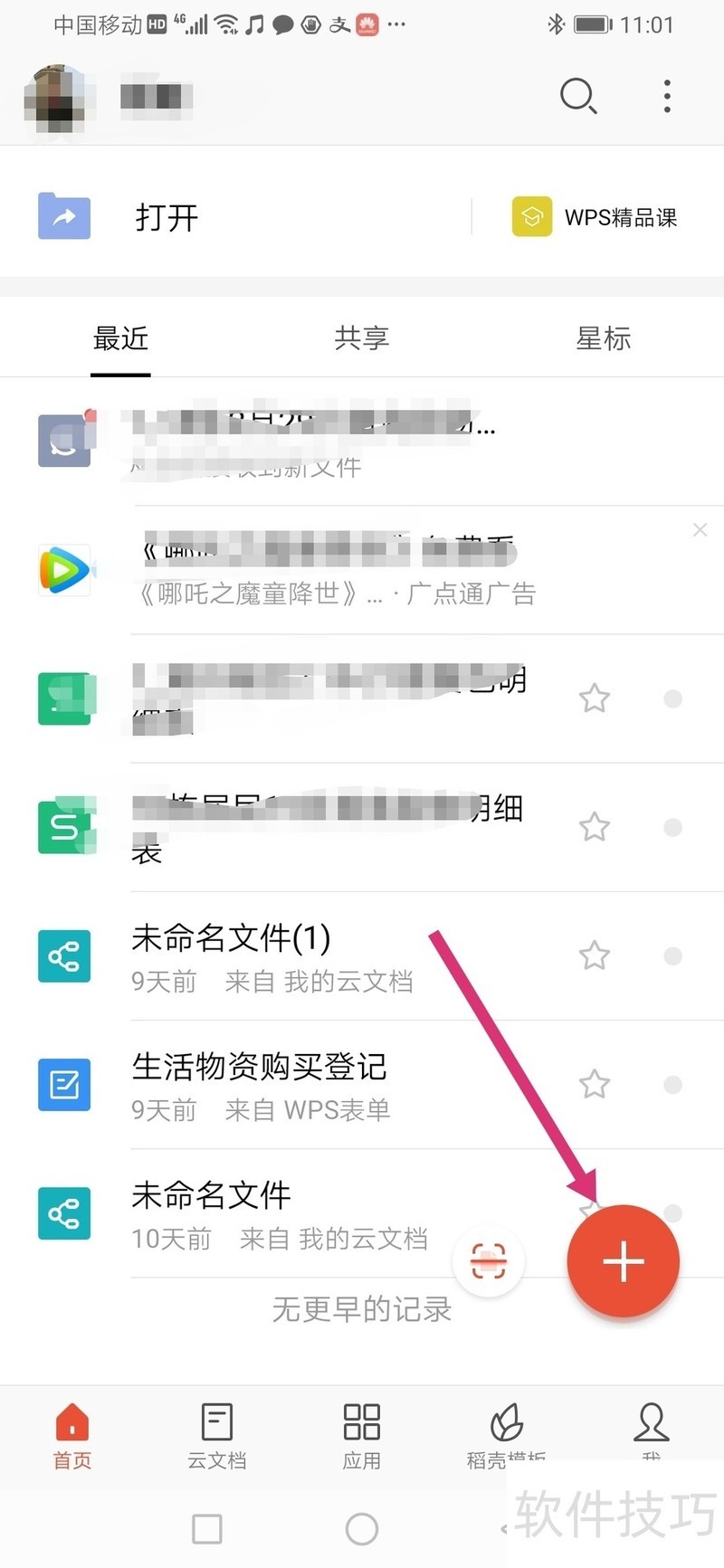Select the 最近 tab

tap(120, 338)
